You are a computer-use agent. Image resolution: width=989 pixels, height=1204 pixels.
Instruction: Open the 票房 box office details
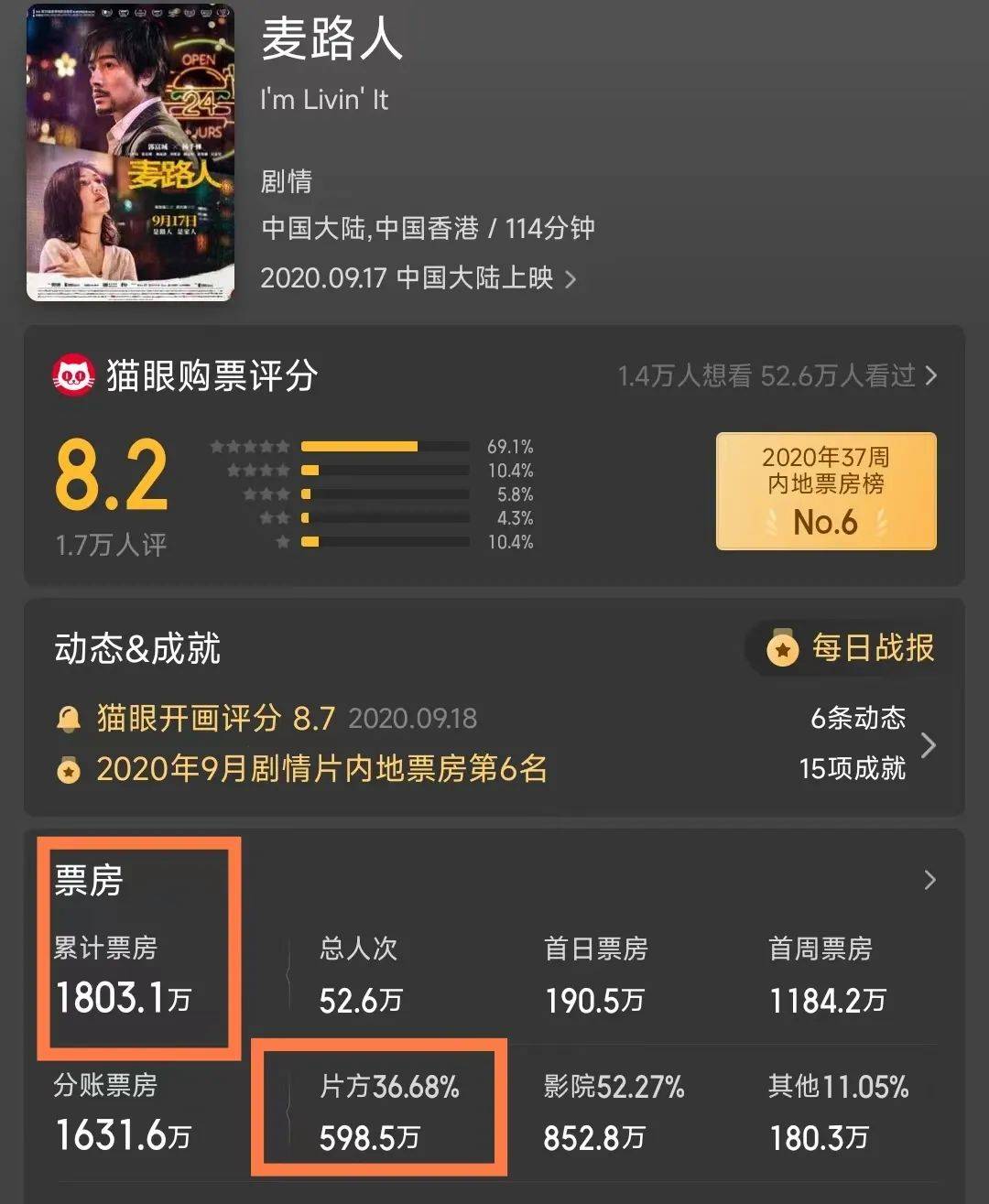(x=929, y=881)
